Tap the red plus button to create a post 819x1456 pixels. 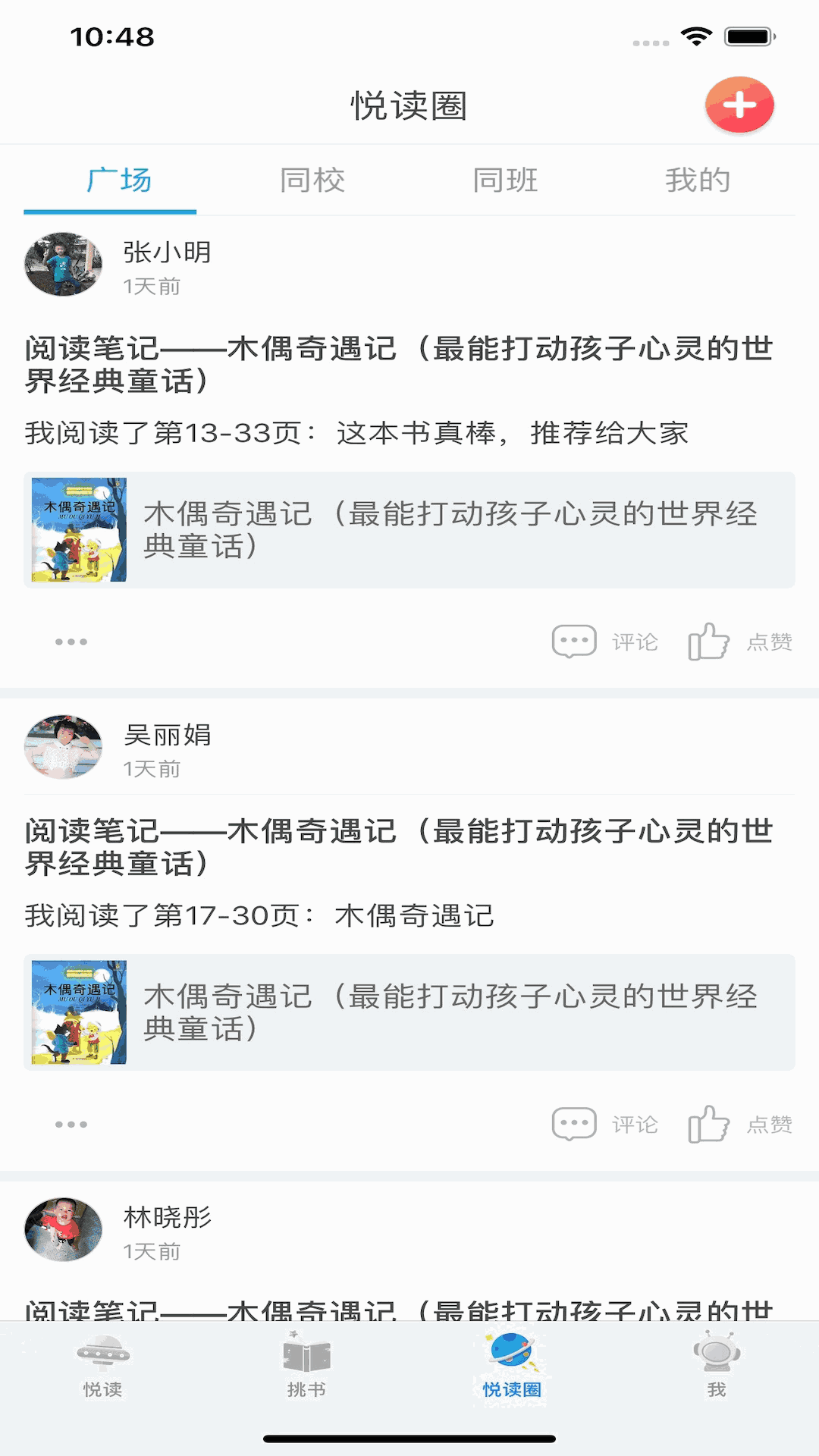tap(739, 105)
